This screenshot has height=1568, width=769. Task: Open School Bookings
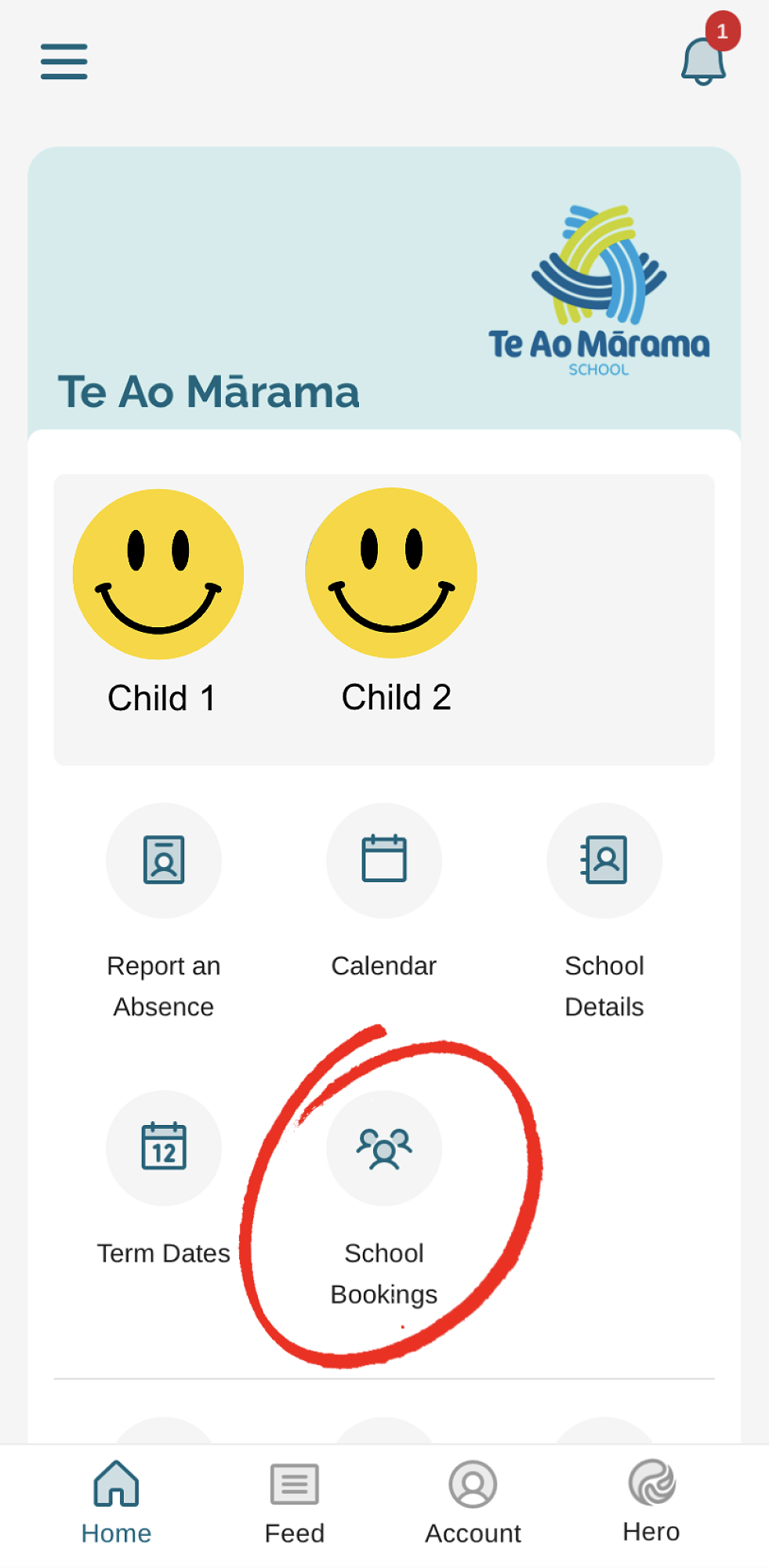tap(384, 1148)
